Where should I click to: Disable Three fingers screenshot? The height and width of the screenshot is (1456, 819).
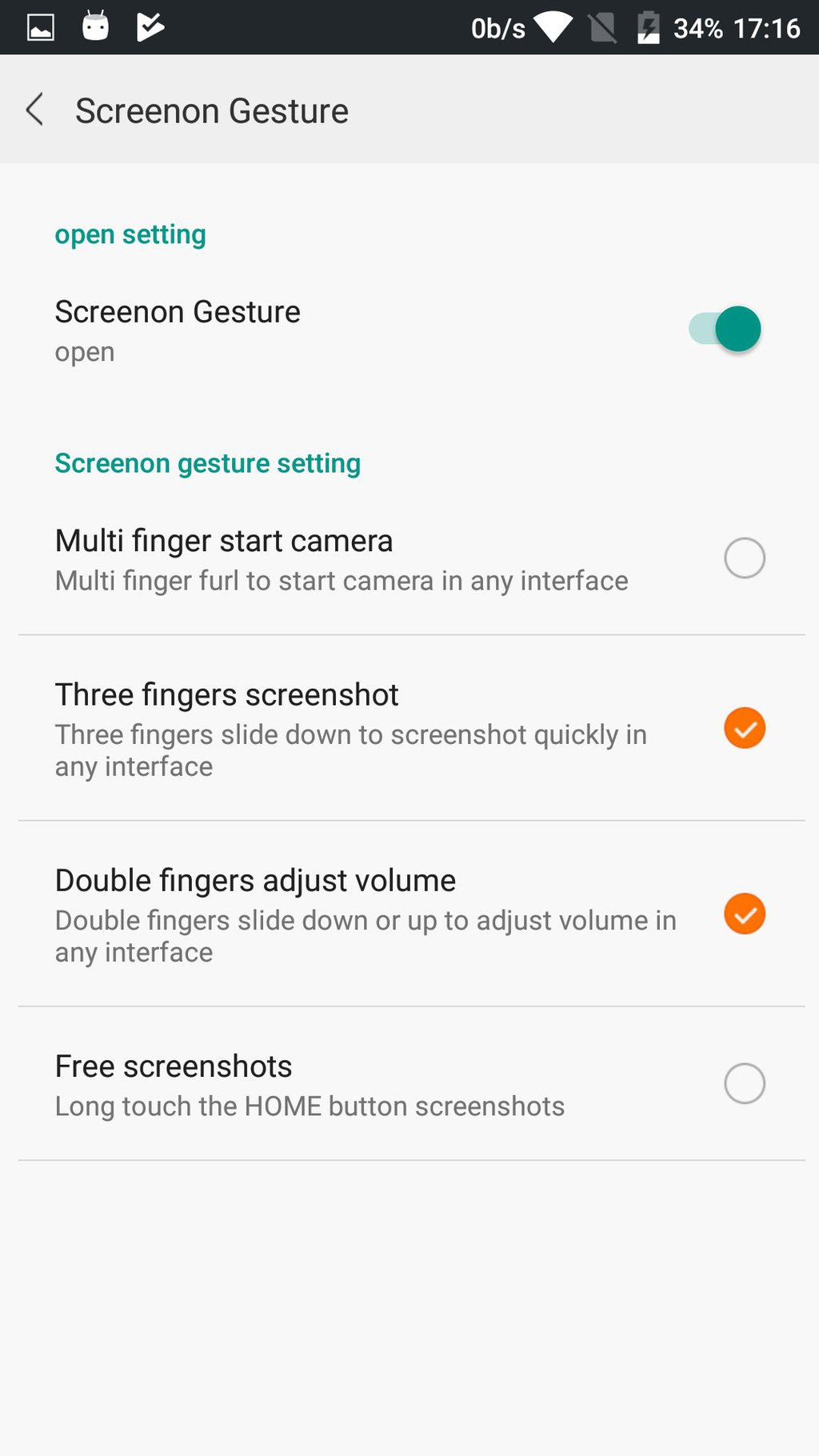click(x=745, y=728)
